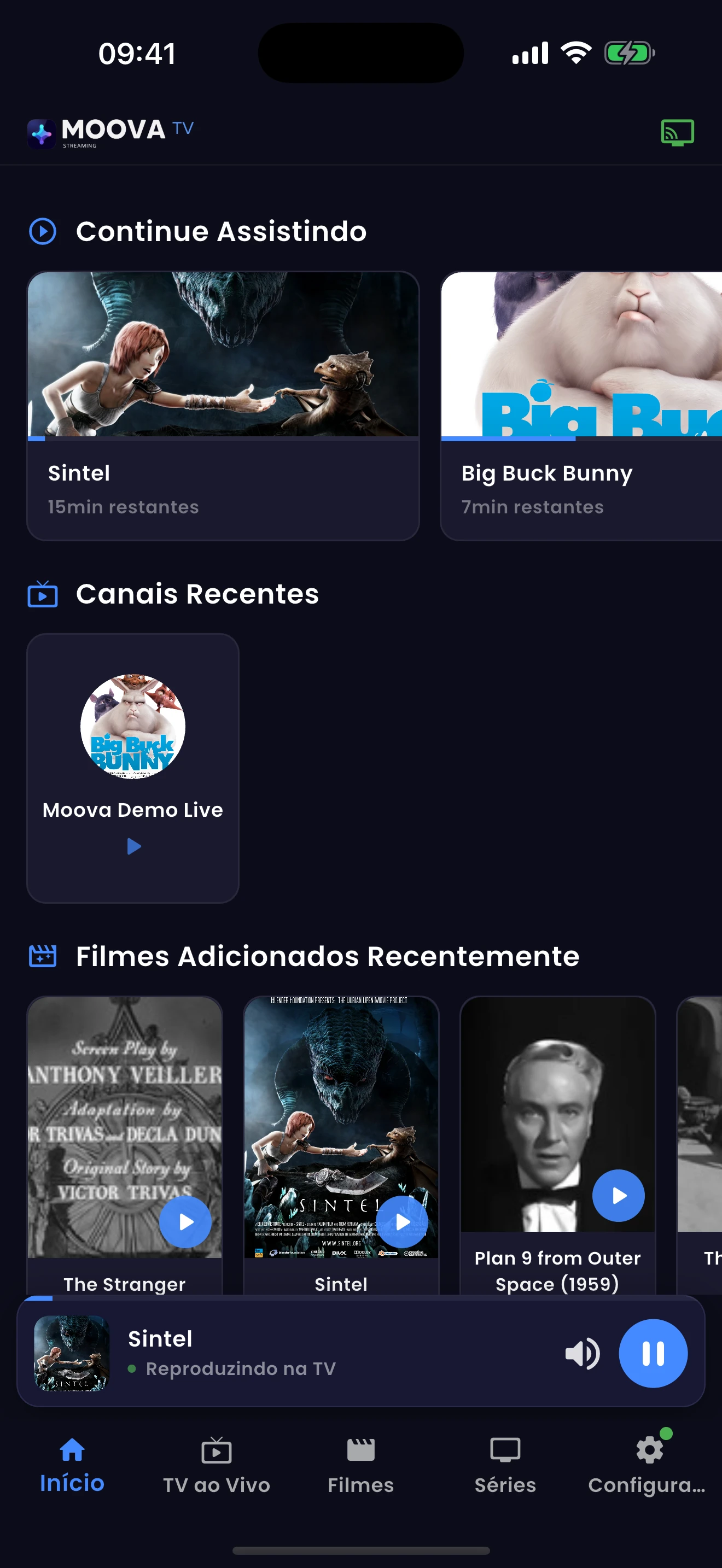Image resolution: width=722 pixels, height=1568 pixels.
Task: Open Sintel artwork in the mini player
Action: click(72, 1353)
